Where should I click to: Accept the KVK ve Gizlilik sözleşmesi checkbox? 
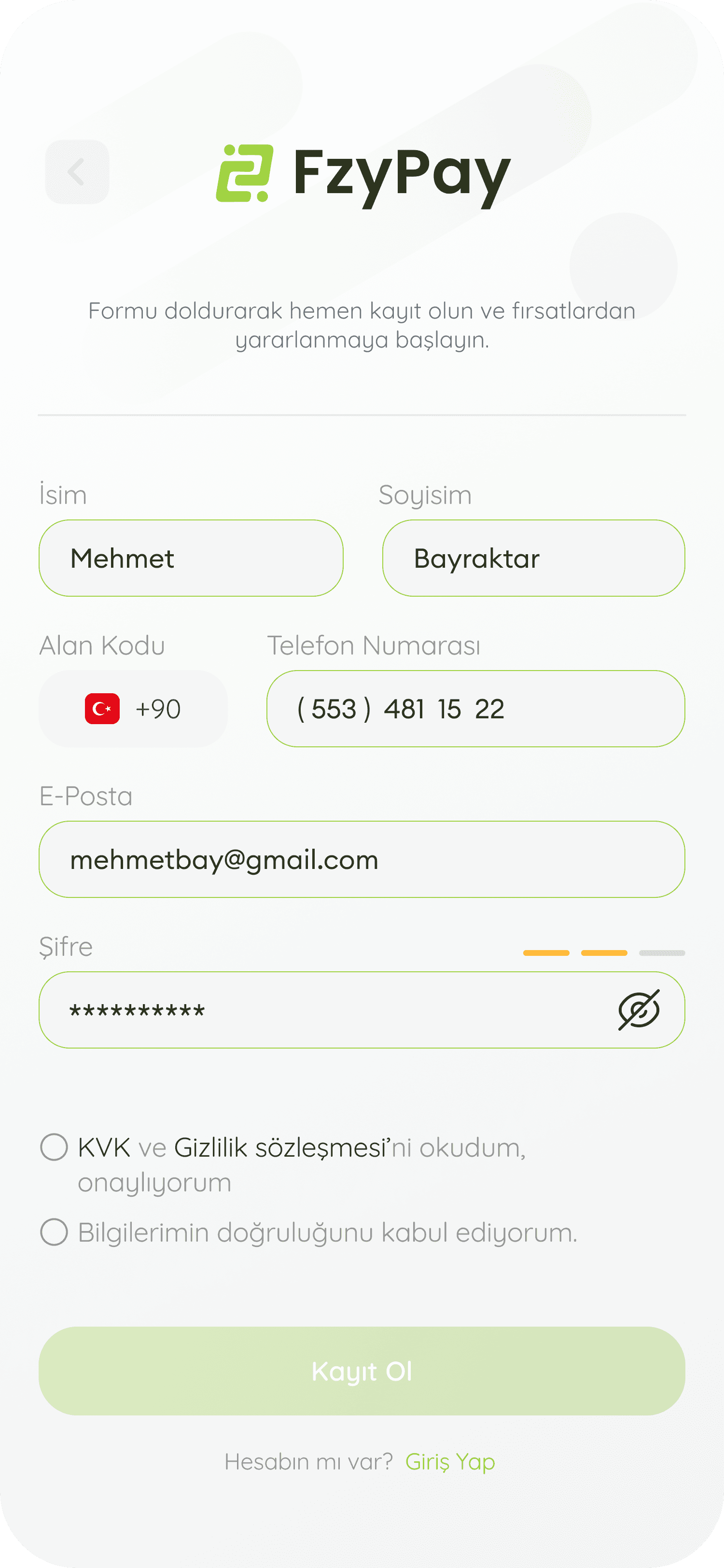click(54, 1148)
